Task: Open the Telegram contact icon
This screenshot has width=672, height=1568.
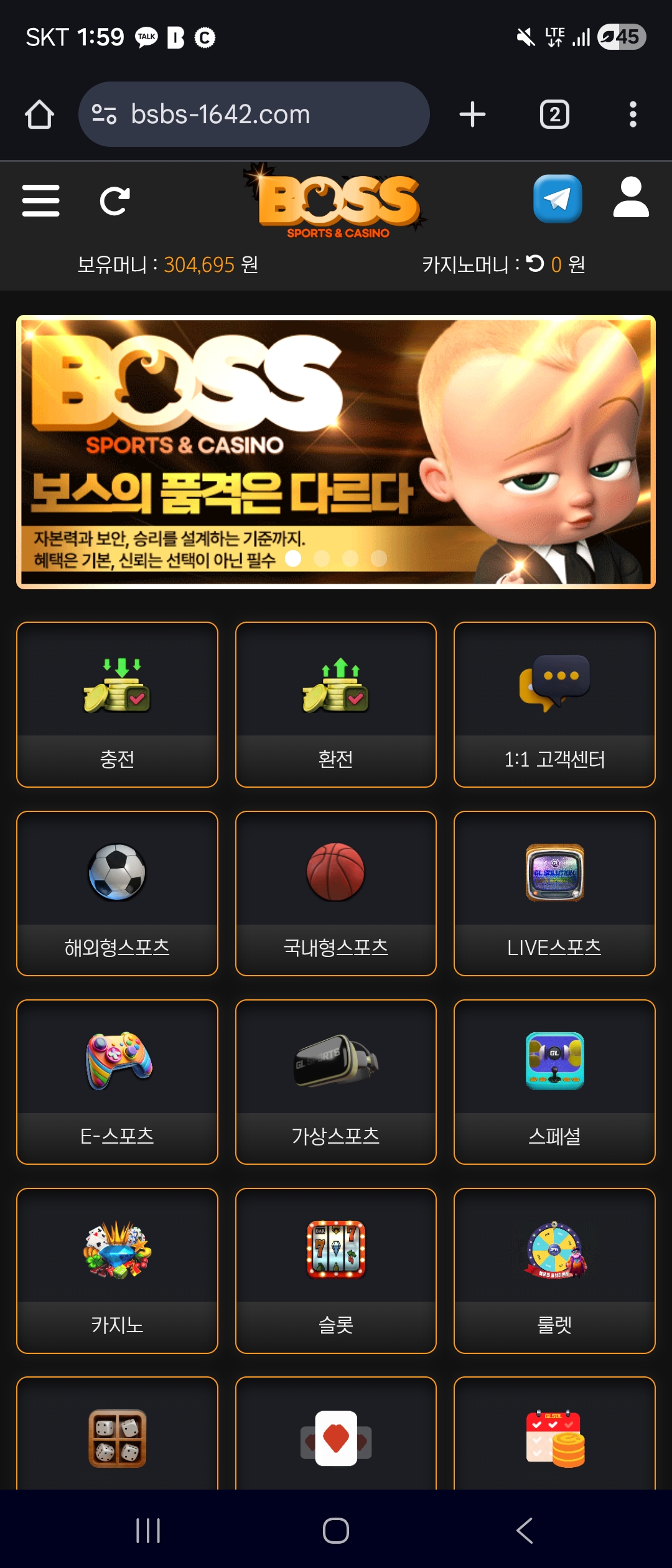Action: pos(558,199)
